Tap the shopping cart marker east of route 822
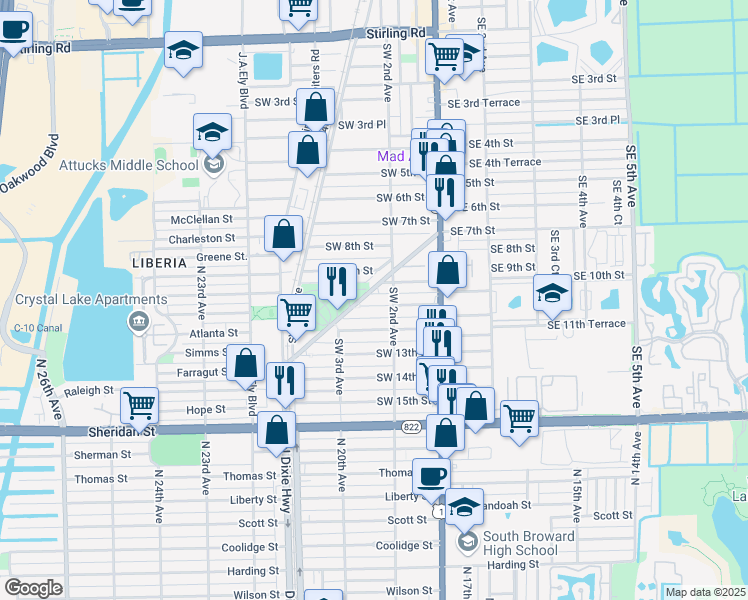748x600 pixels. (x=519, y=421)
